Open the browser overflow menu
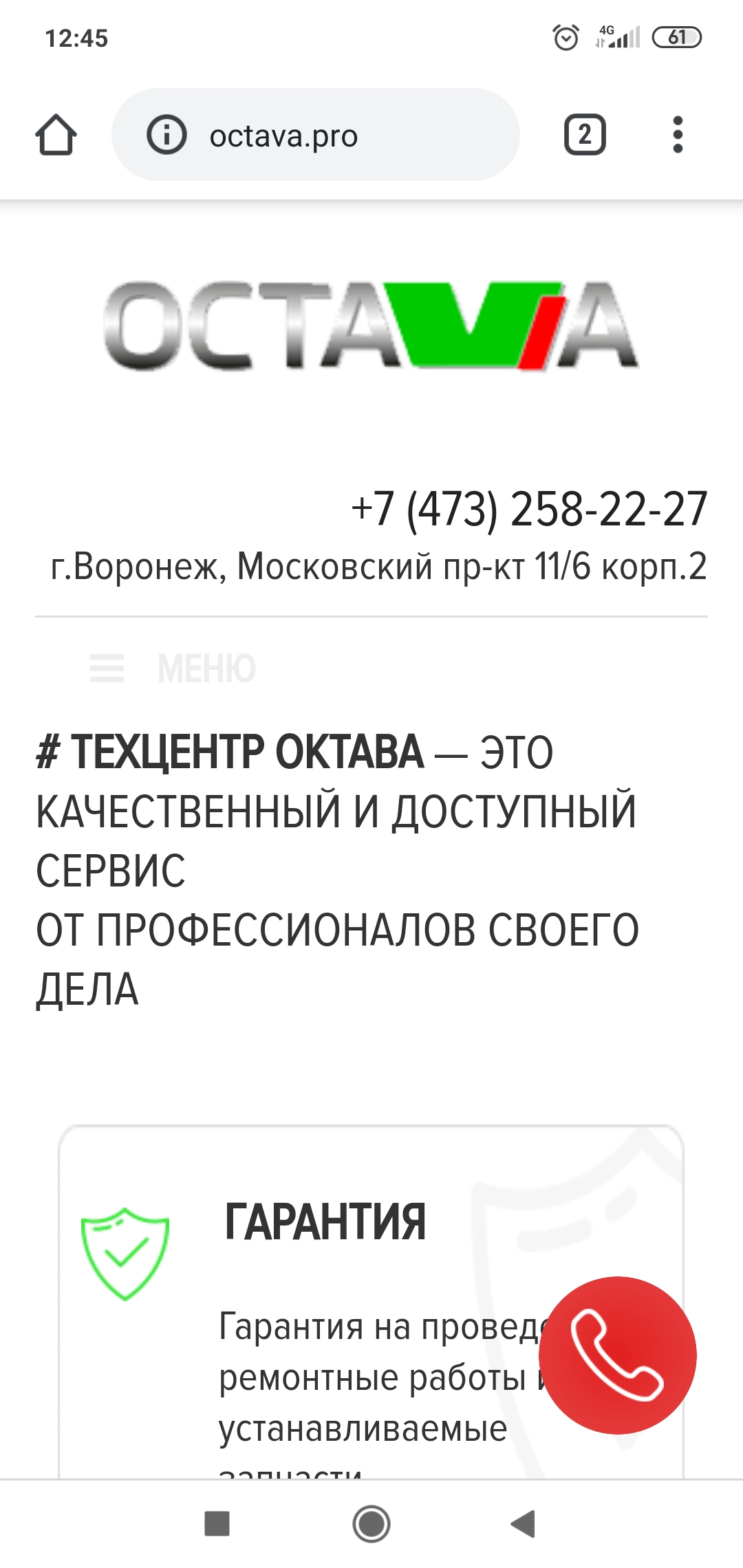Viewport: 743px width, 1568px height. tap(678, 135)
